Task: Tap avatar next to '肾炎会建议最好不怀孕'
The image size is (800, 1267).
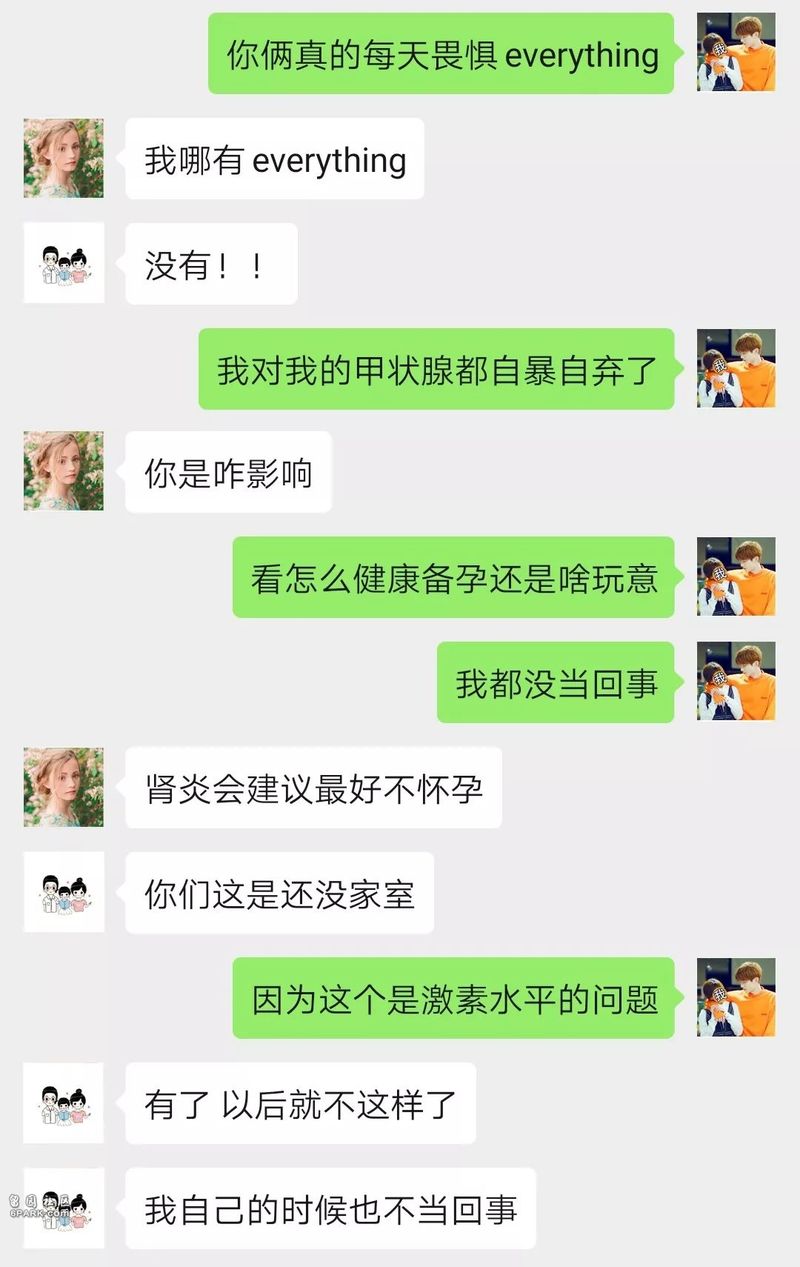Action: (x=64, y=787)
